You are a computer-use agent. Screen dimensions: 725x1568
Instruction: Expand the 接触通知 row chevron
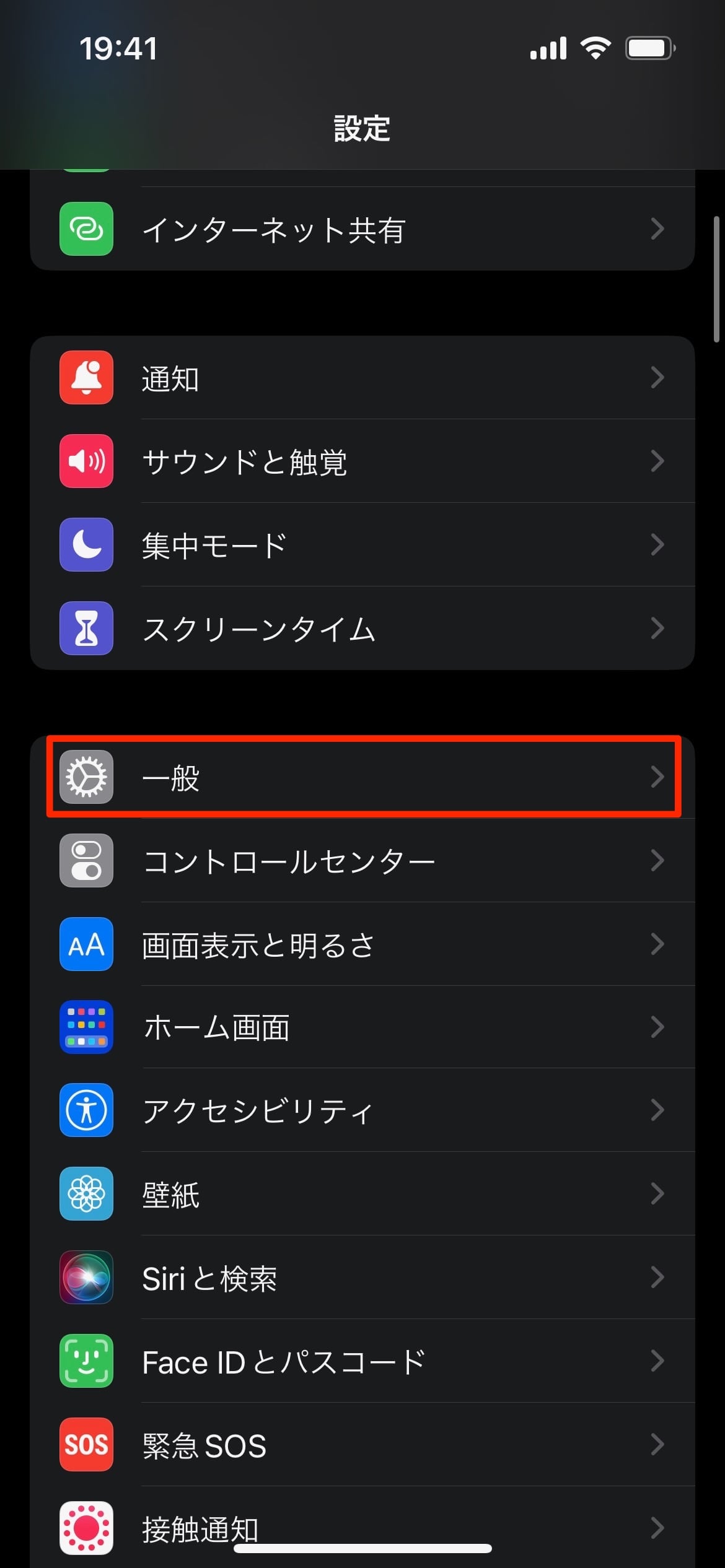659,1526
